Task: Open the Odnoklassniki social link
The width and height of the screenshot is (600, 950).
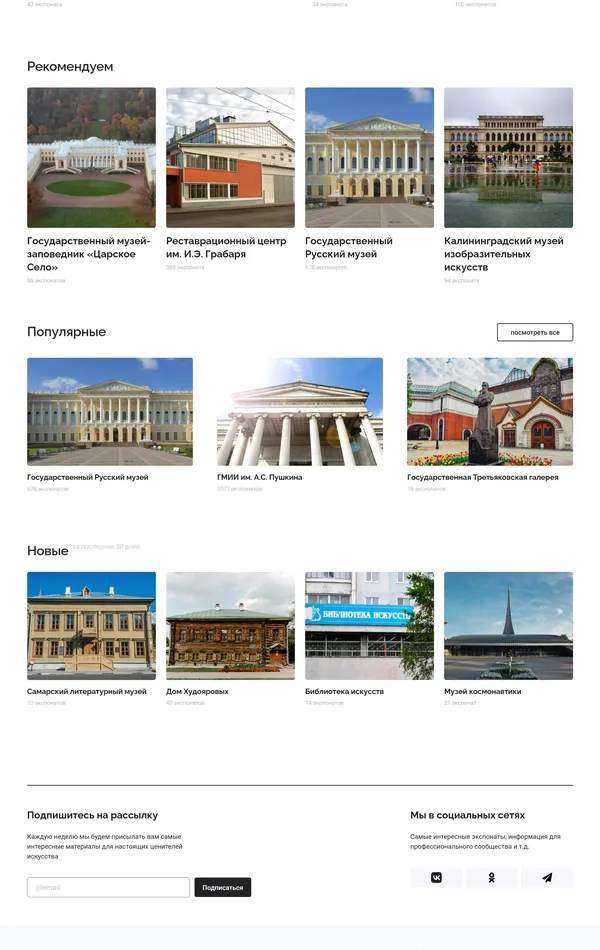Action: click(x=491, y=877)
